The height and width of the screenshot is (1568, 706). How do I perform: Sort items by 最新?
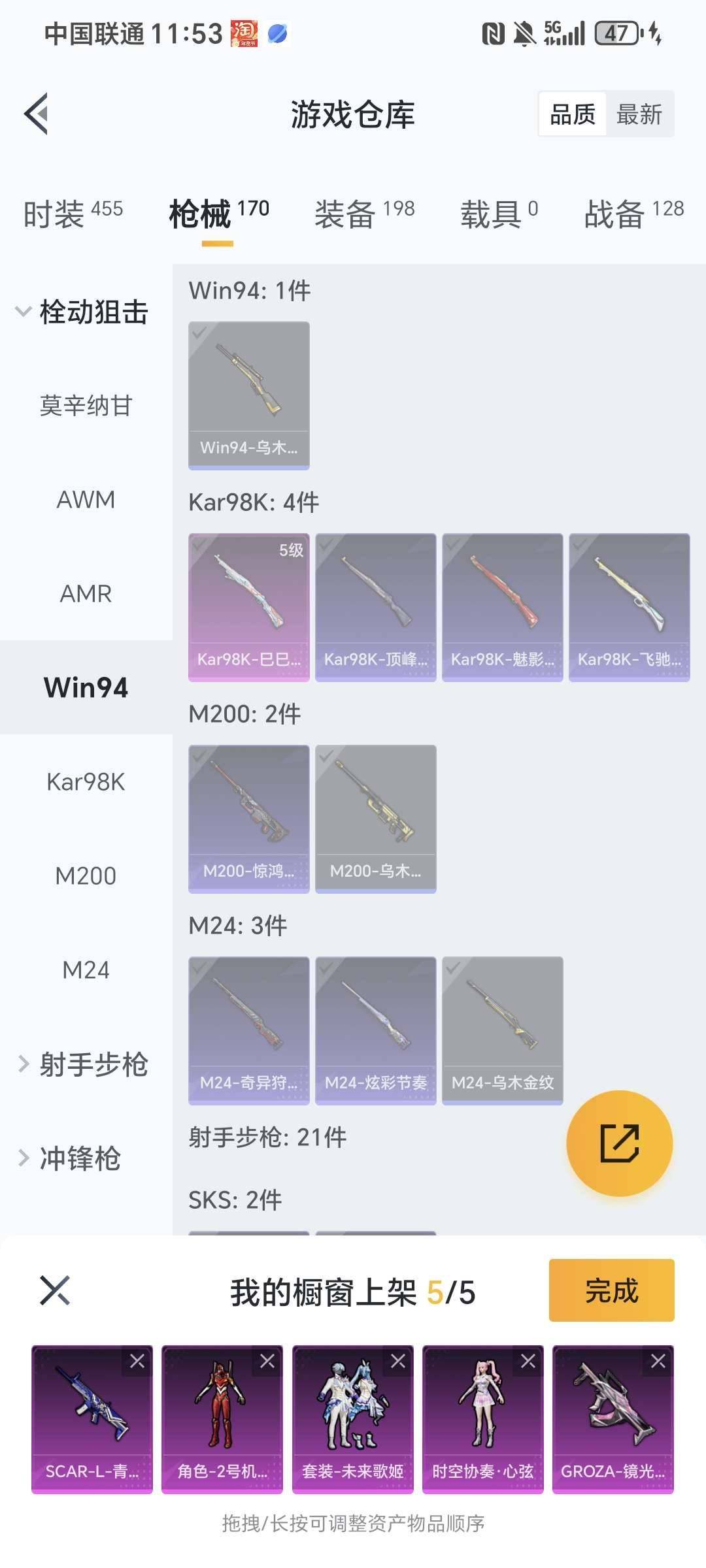tap(639, 114)
